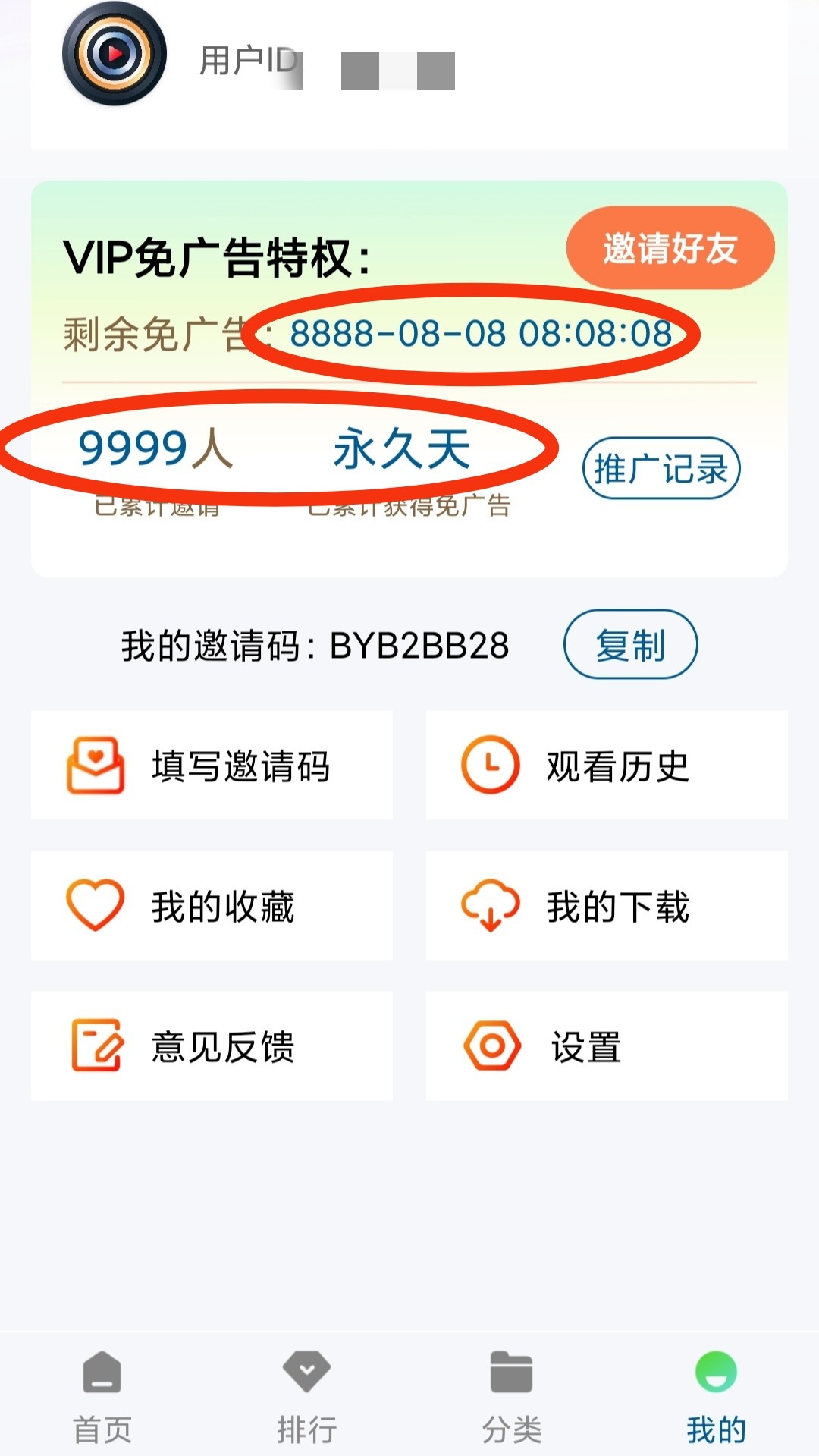The height and width of the screenshot is (1456, 819).
Task: Go to 我的下载 downloads
Action: click(606, 906)
